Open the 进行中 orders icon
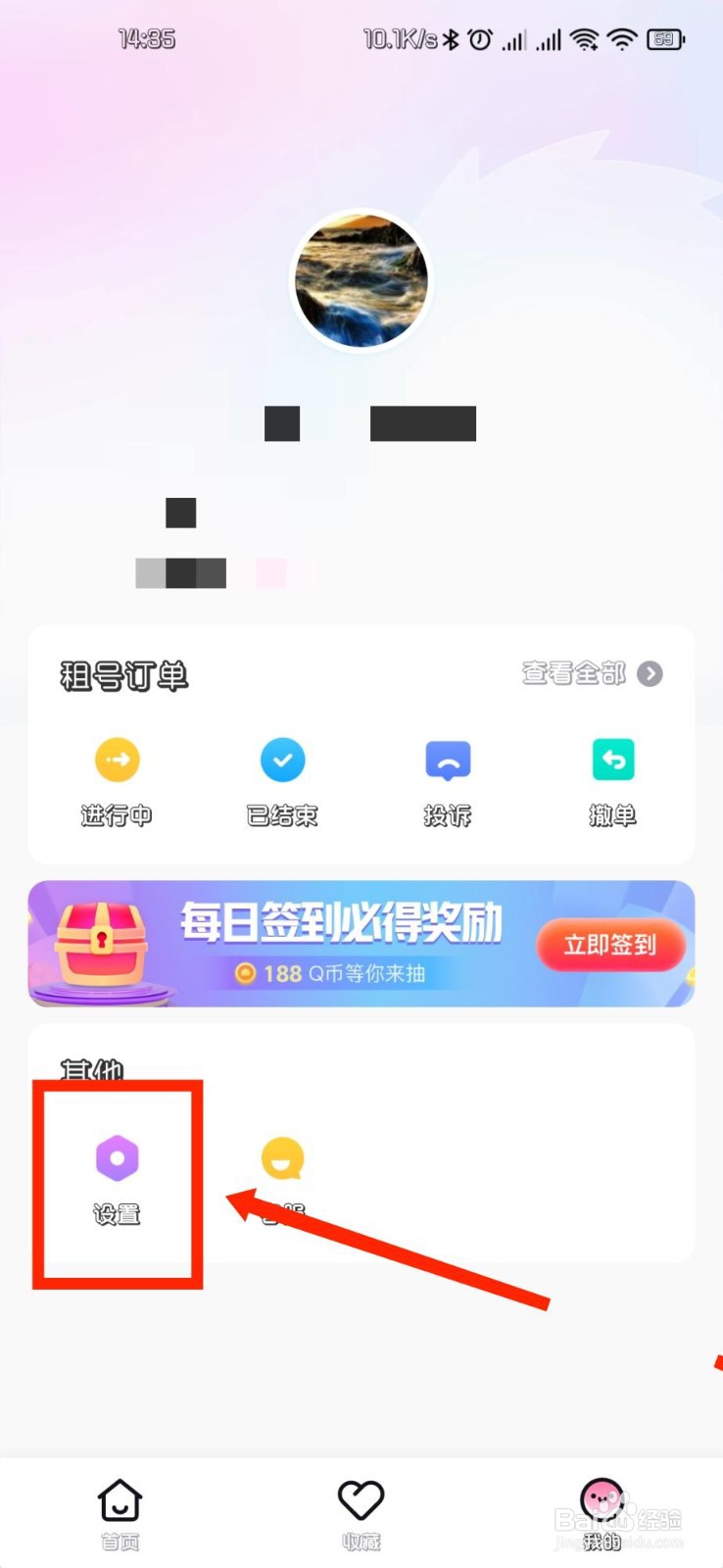Viewport: 723px width, 1568px height. (117, 759)
